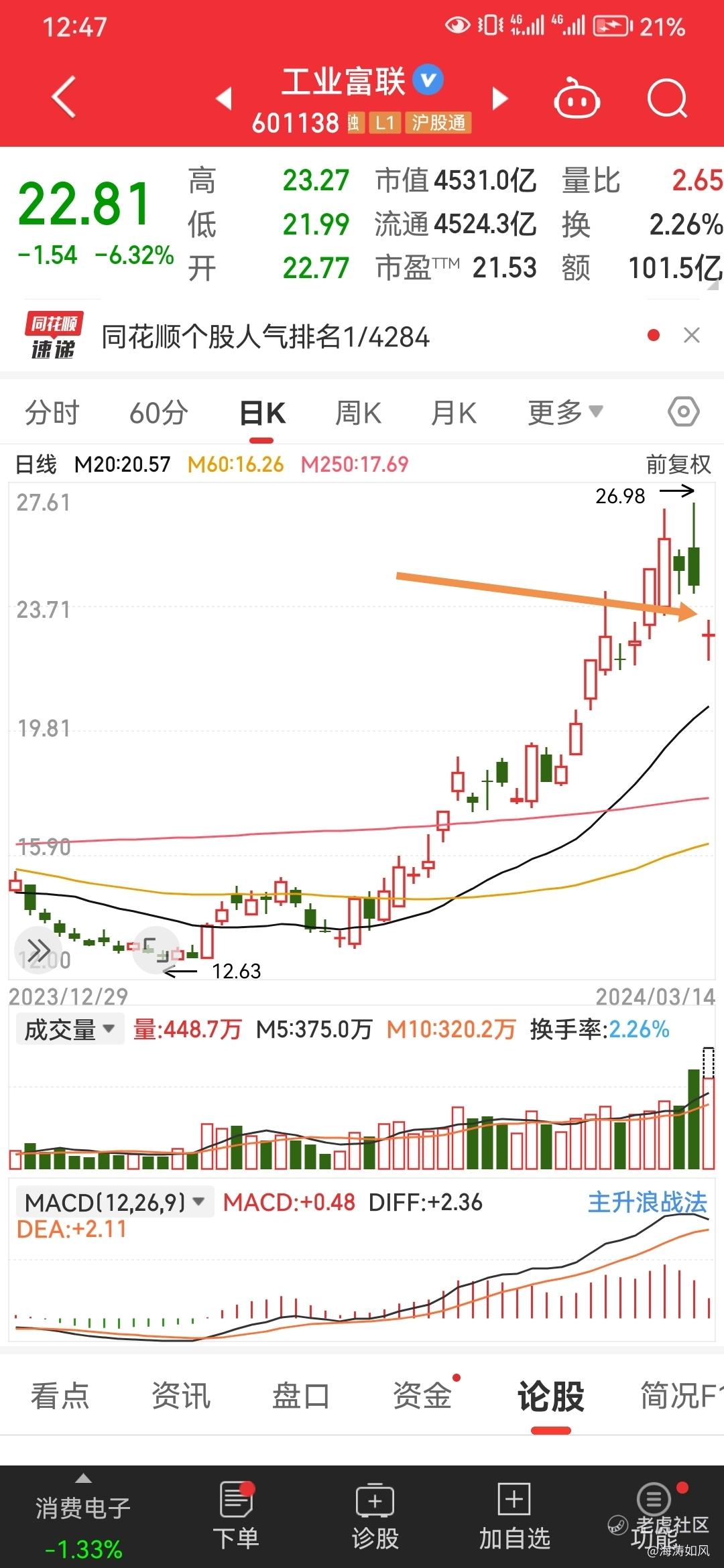Image resolution: width=724 pixels, height=1568 pixels.
Task: Open the search magnifier
Action: [667, 99]
